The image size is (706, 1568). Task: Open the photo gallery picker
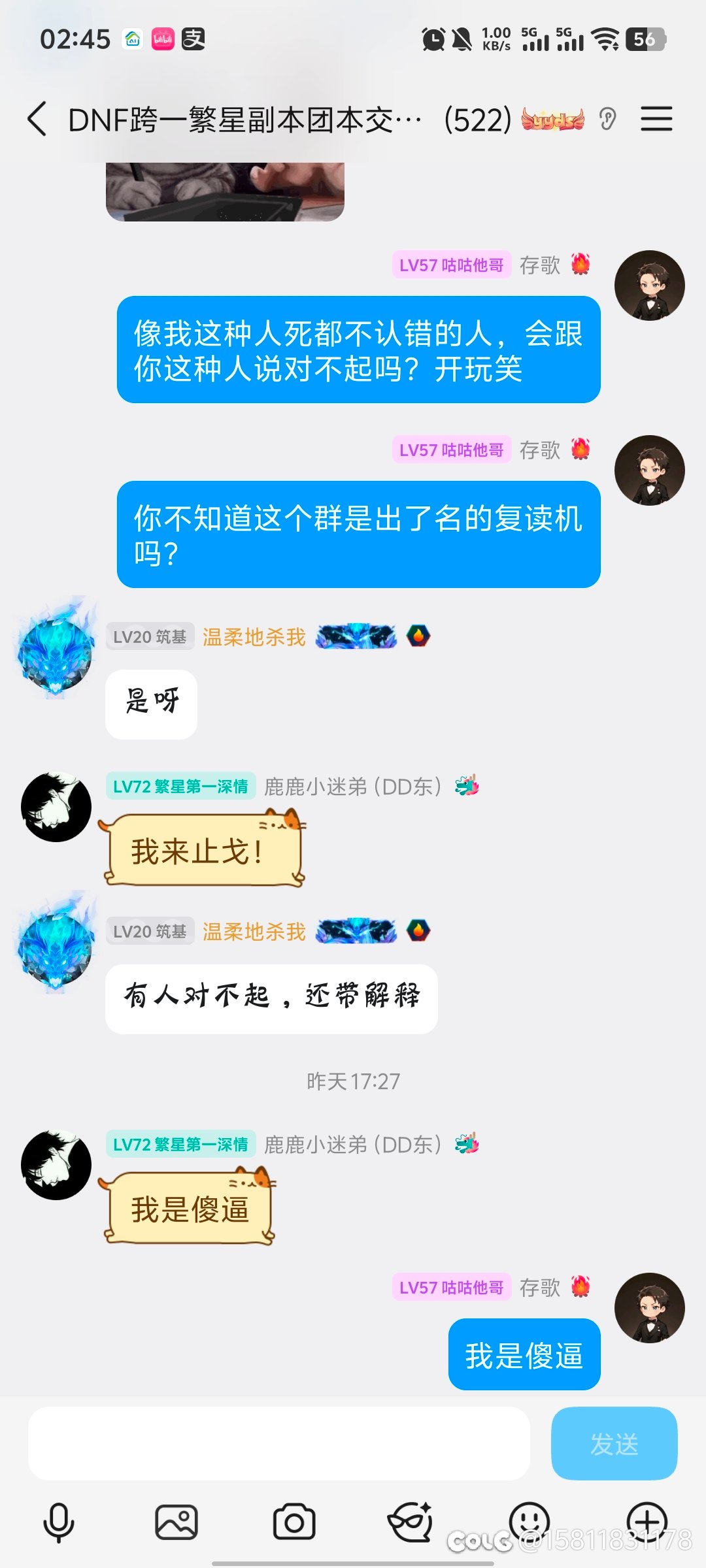pos(176,1522)
